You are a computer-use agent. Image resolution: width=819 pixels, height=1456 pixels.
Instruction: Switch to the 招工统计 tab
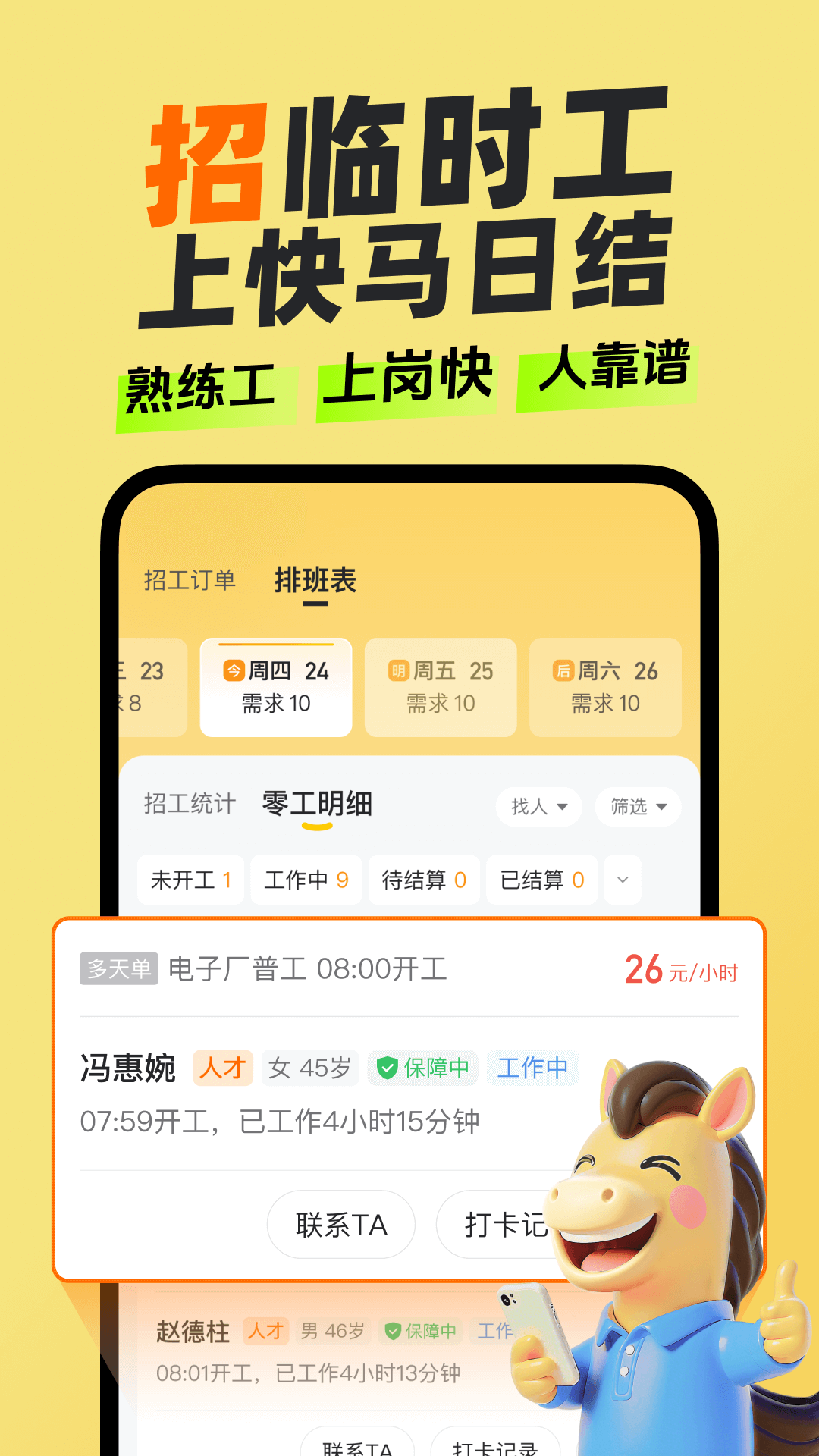pos(190,805)
